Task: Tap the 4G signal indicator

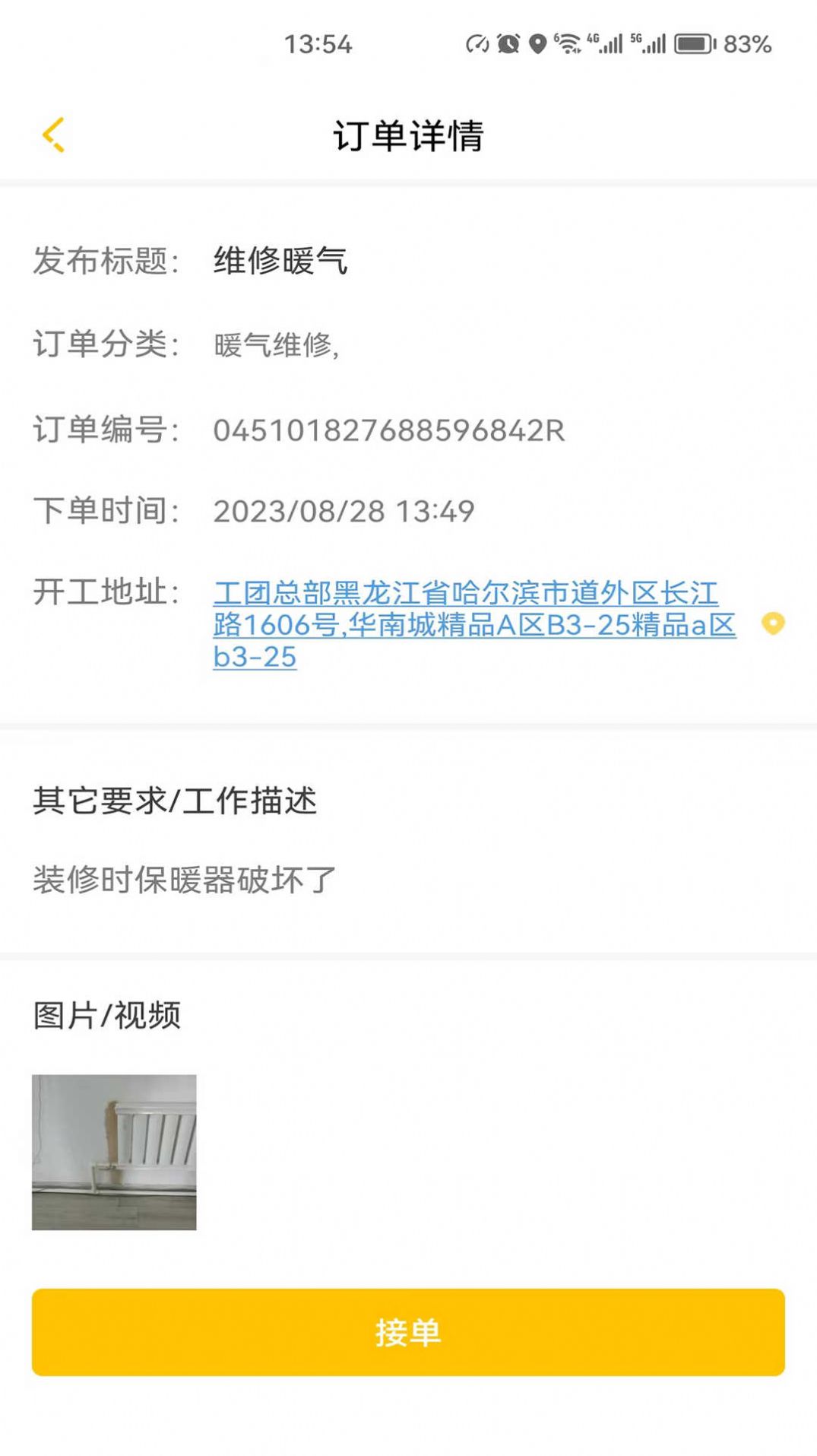Action: click(x=610, y=43)
